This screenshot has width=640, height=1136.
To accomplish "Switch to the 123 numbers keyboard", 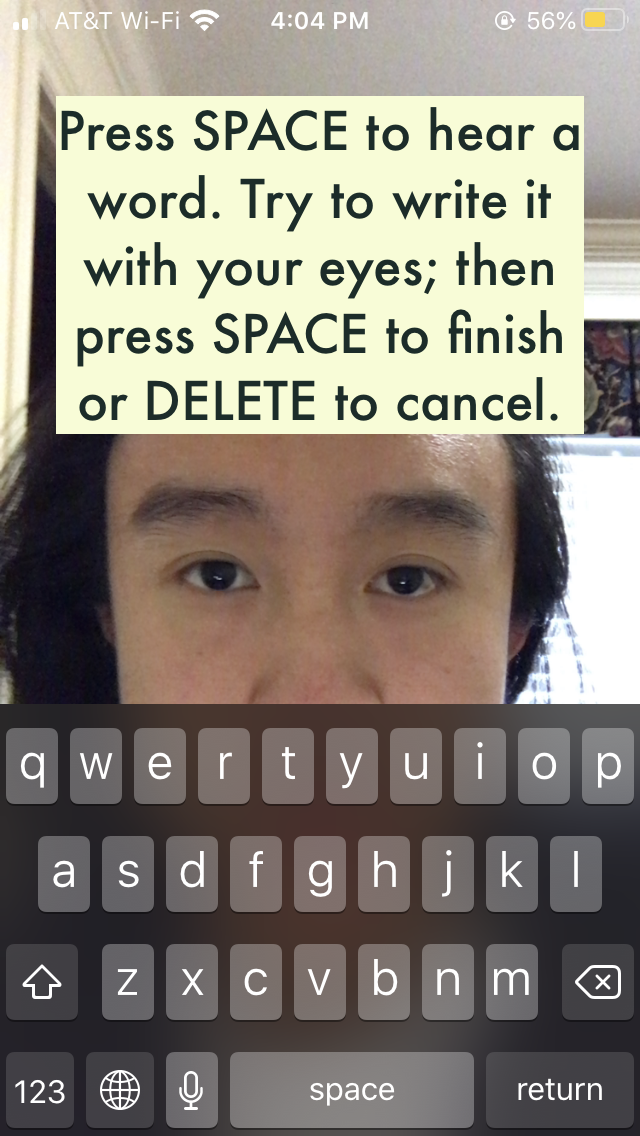I will [40, 1089].
